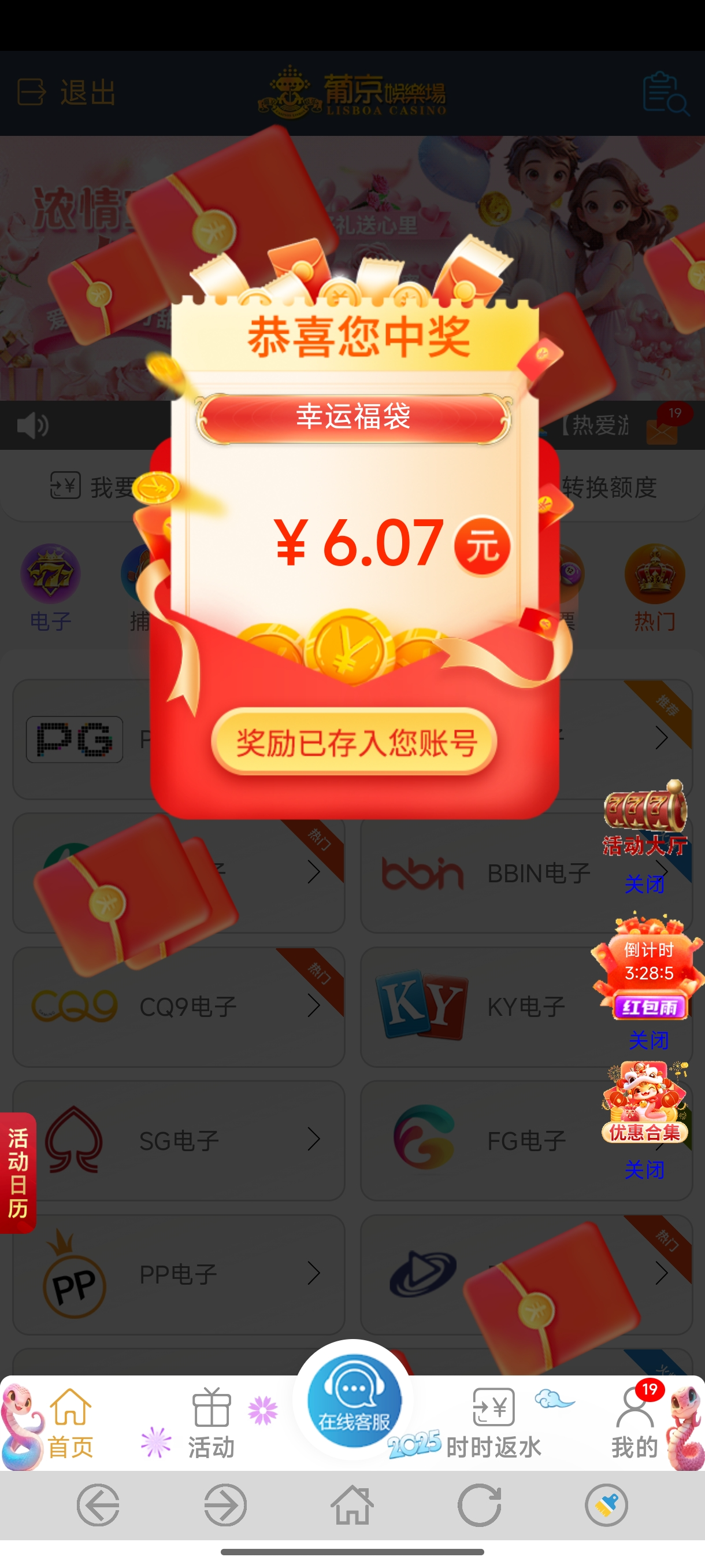This screenshot has height=1568, width=705.
Task: Go back with the browser back arrow
Action: click(x=98, y=1505)
